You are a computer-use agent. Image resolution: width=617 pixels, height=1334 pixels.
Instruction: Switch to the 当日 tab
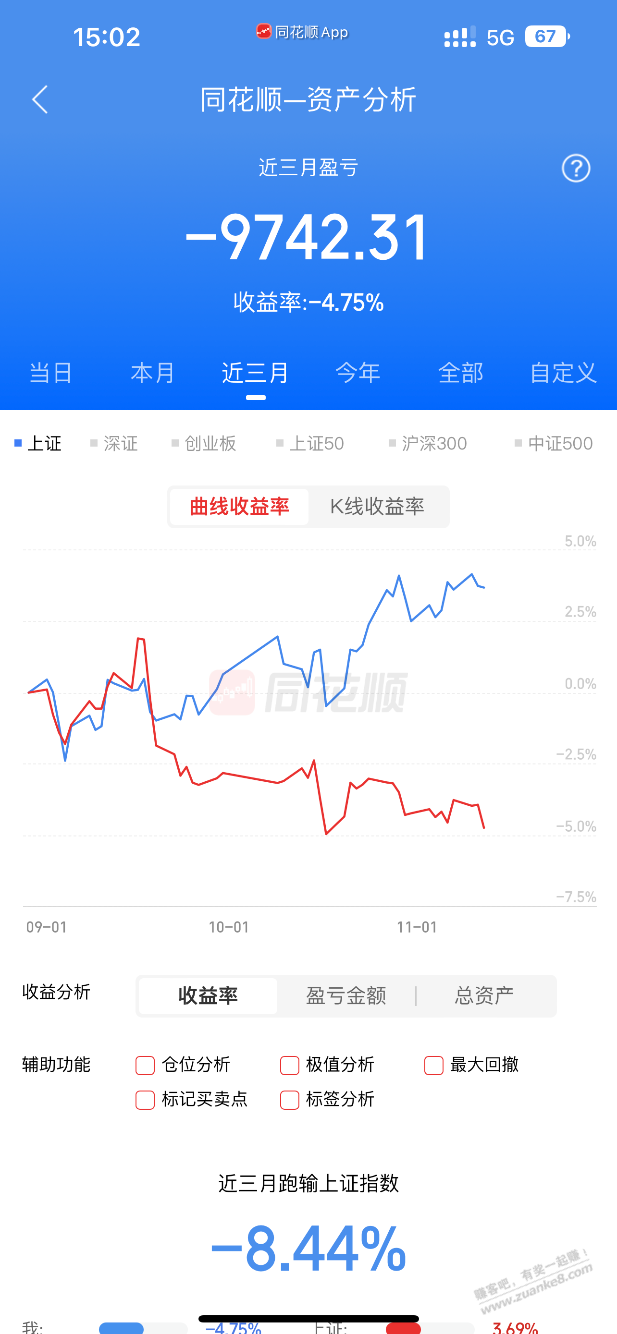coord(51,373)
